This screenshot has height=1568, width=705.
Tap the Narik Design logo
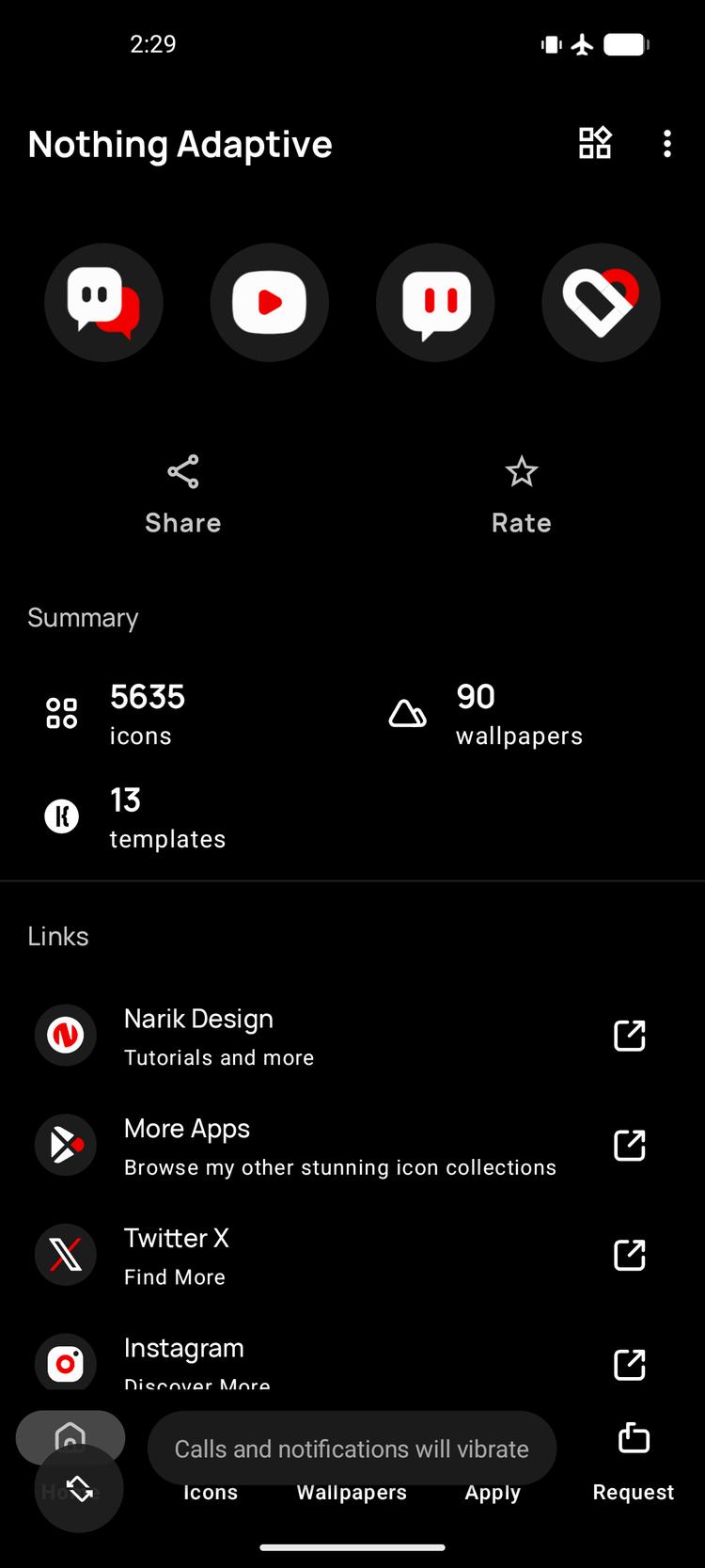pyautogui.click(x=65, y=1035)
